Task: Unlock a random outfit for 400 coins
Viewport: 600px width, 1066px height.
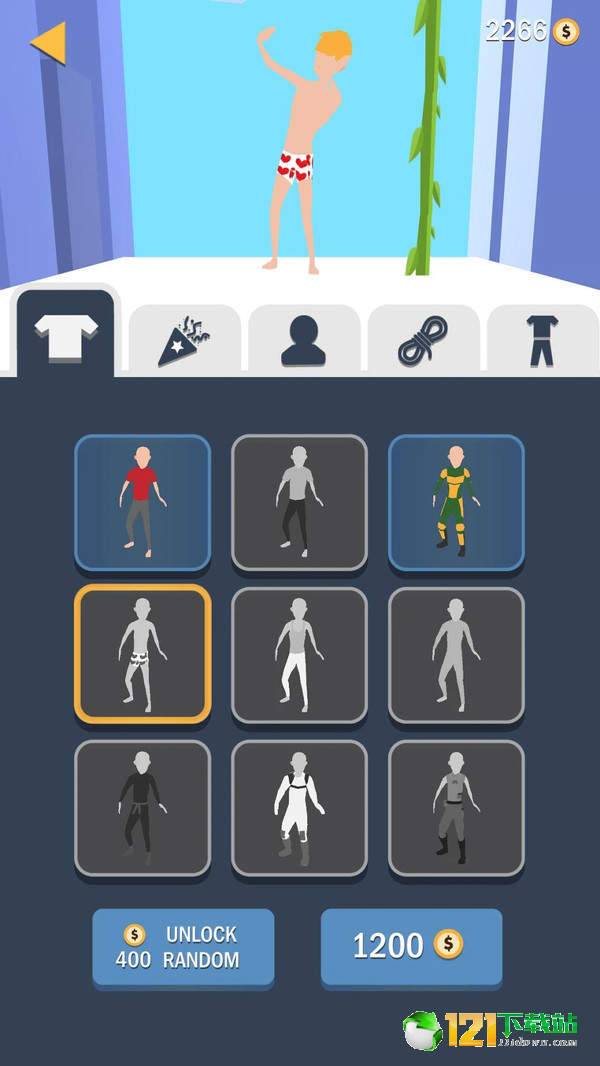Action: click(183, 946)
